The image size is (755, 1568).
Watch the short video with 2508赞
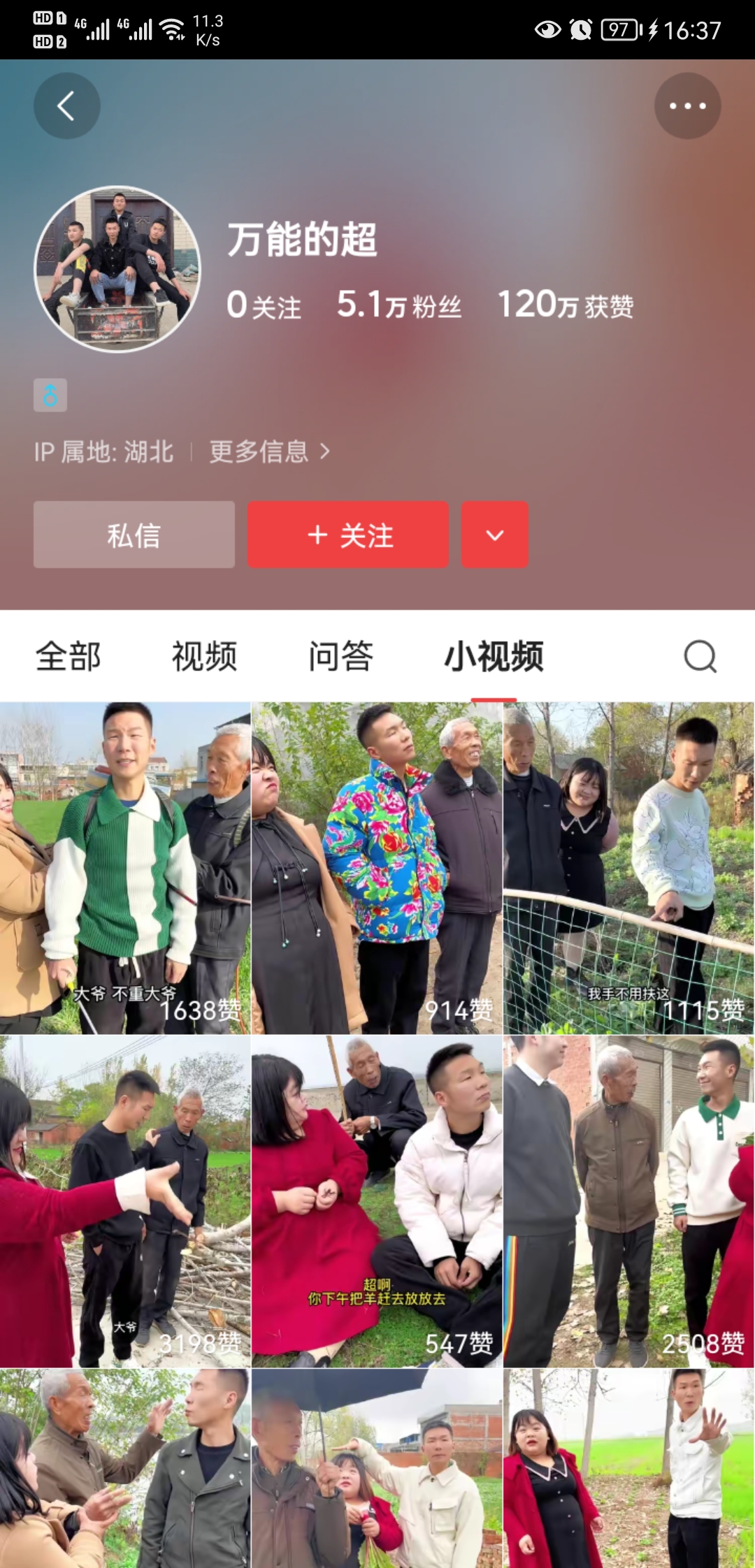coord(628,1201)
